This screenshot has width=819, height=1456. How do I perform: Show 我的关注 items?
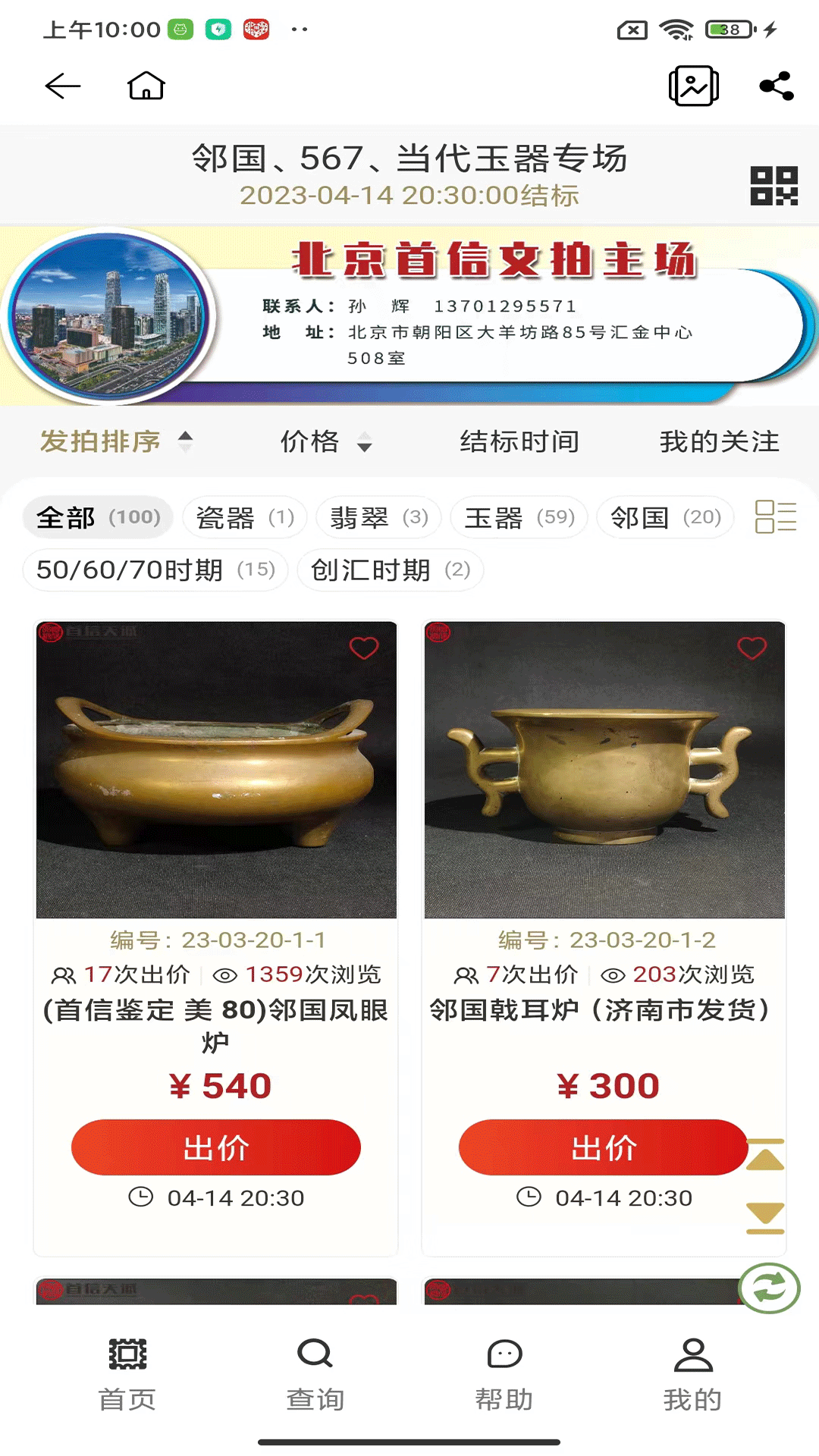tap(719, 441)
